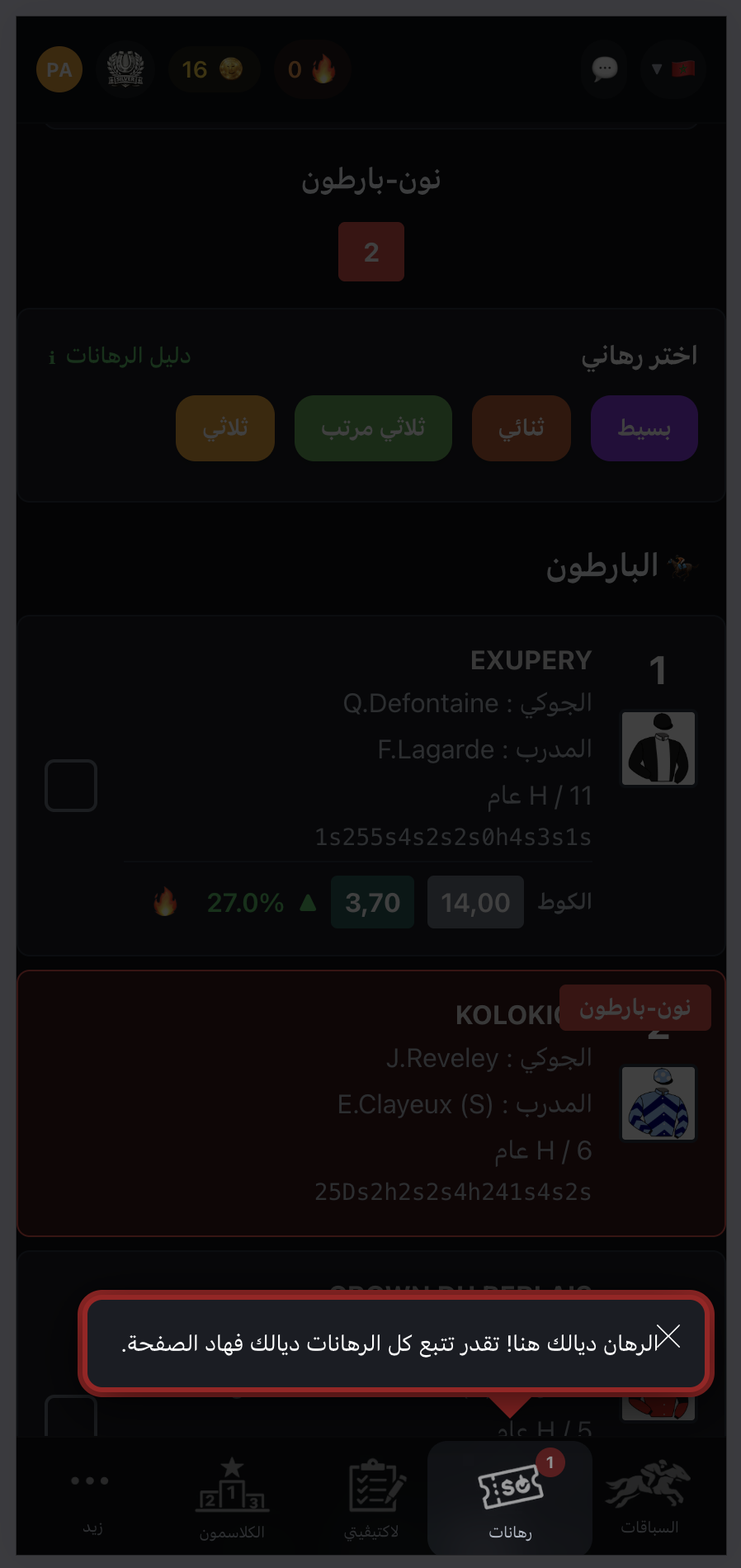Select the بسيط bet type
Viewport: 741px width, 1568px height.
coord(644,428)
